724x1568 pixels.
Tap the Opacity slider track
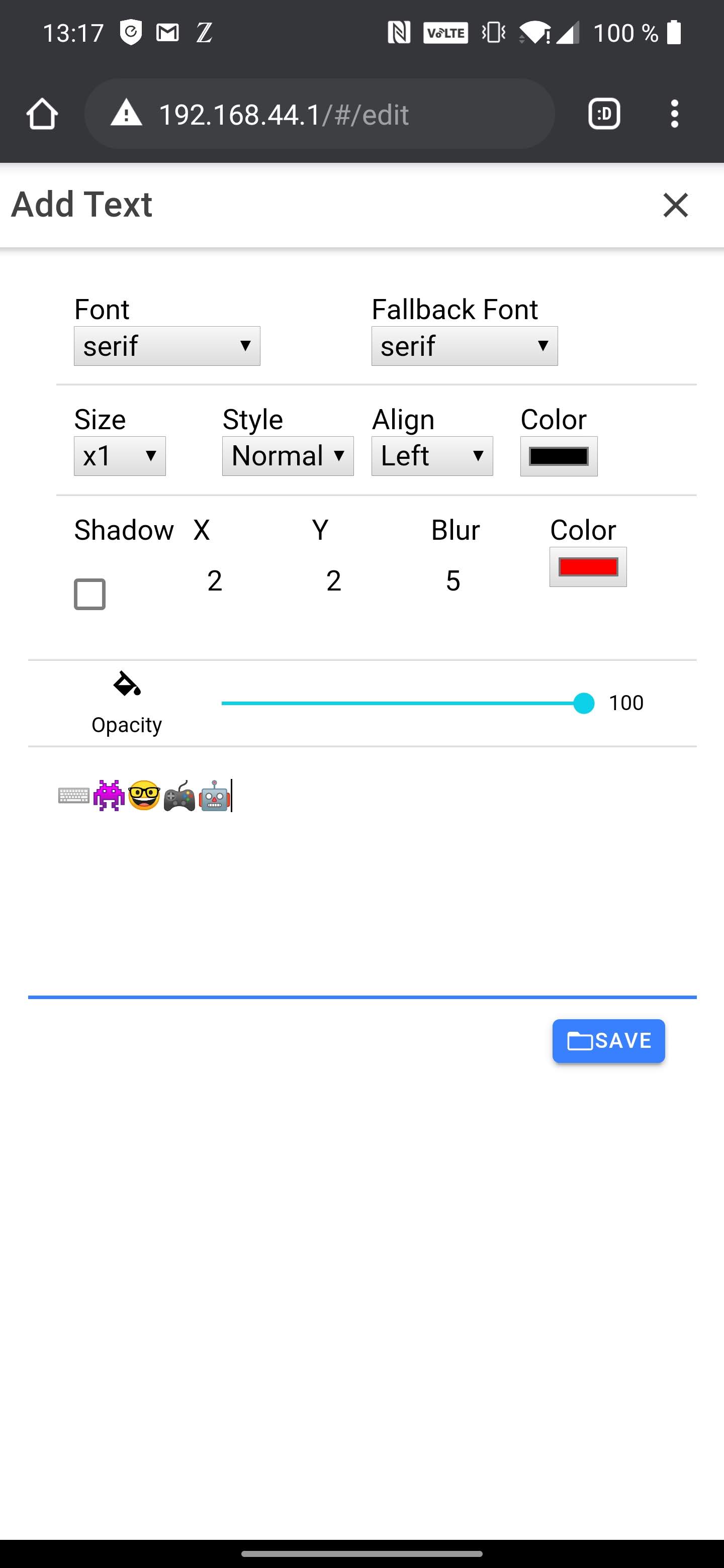(x=396, y=703)
